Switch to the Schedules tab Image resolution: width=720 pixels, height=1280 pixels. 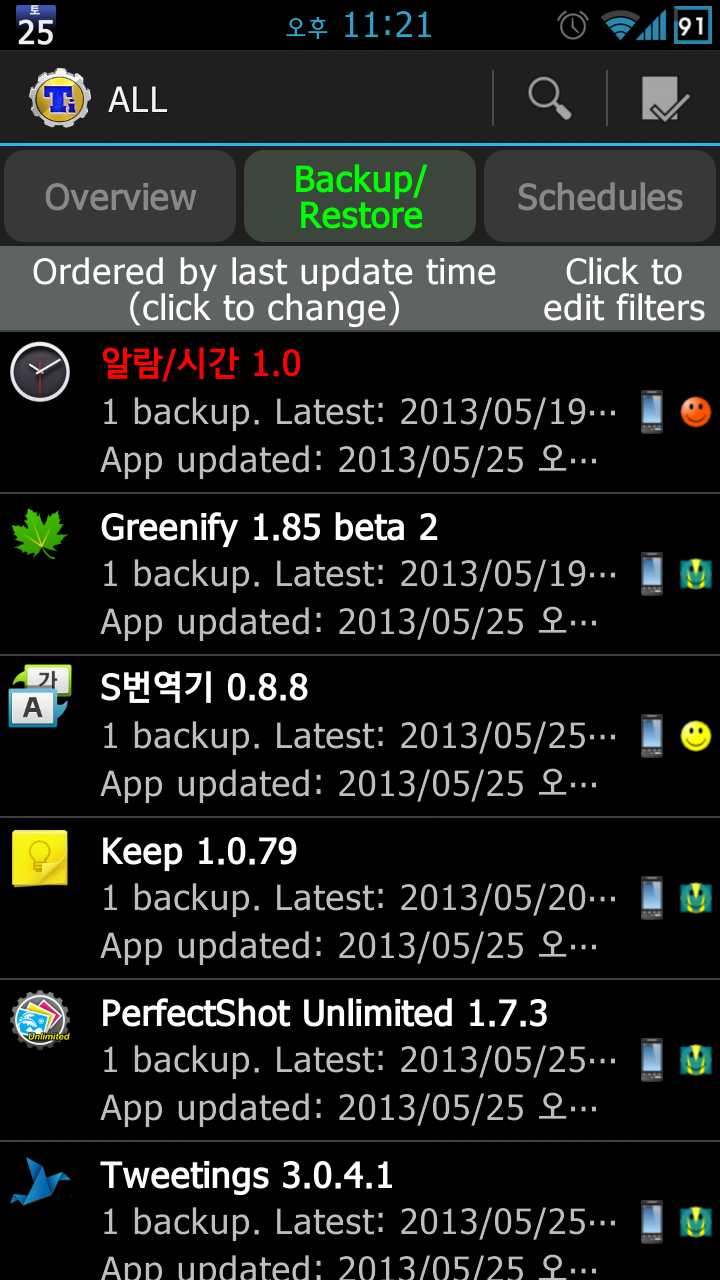pyautogui.click(x=600, y=197)
